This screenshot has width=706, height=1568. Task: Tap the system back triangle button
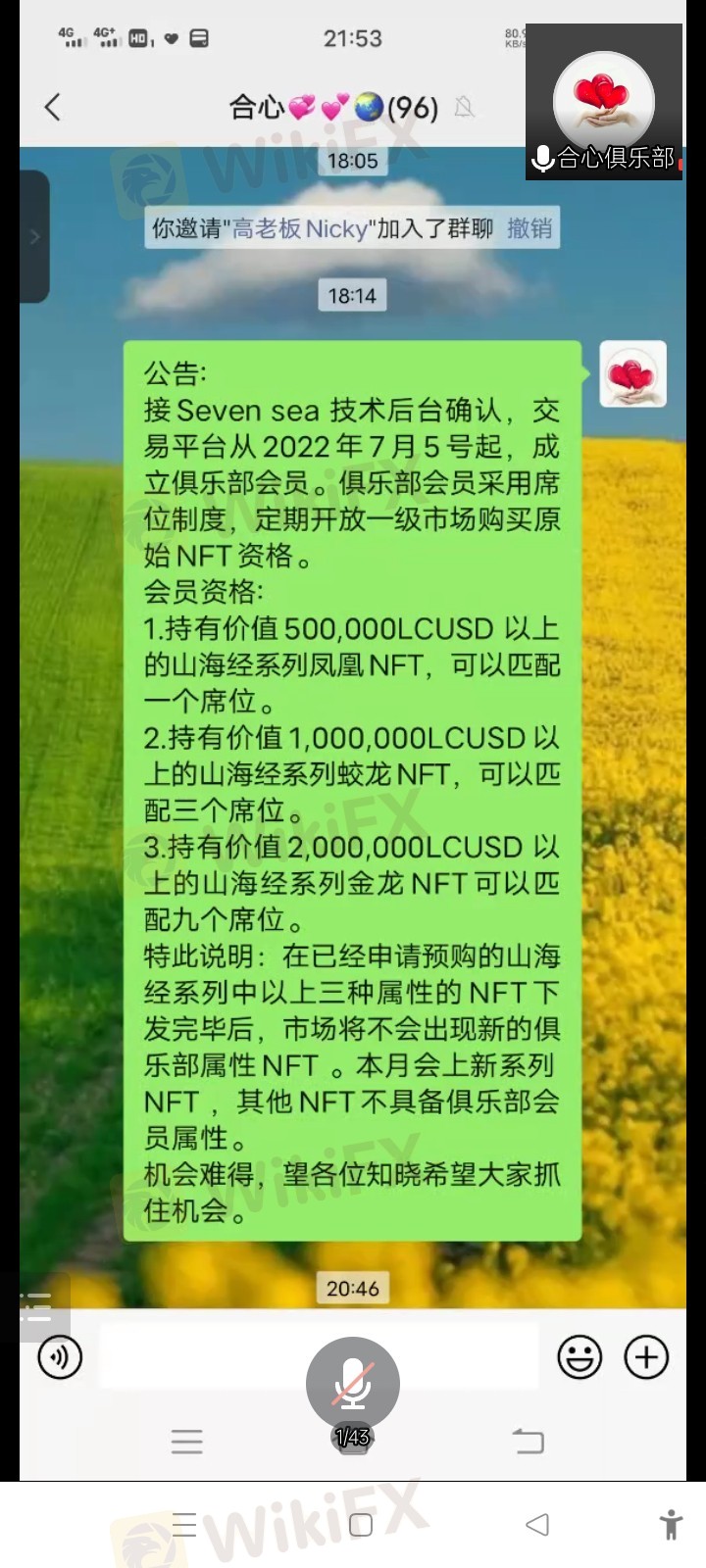(x=536, y=1524)
